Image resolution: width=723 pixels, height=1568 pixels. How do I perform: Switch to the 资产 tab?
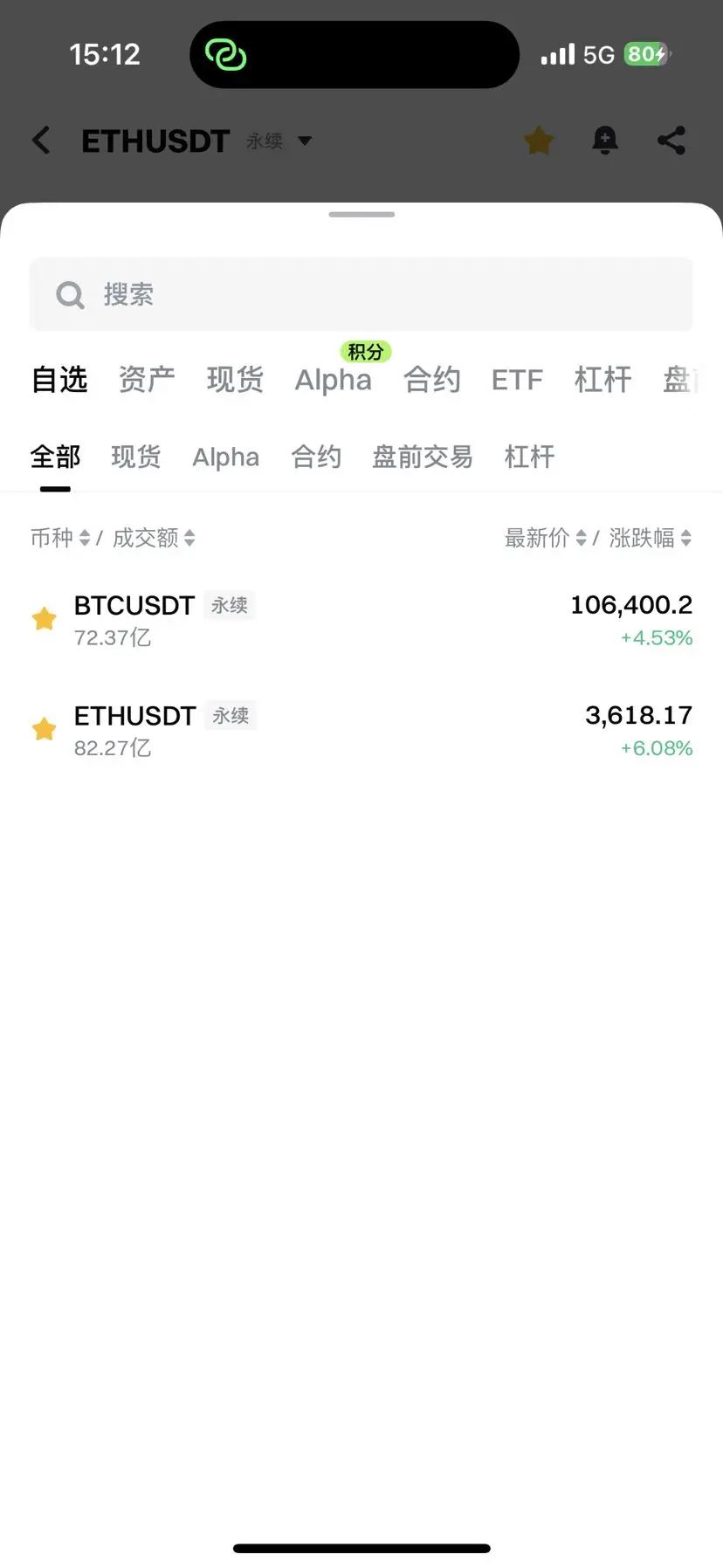[x=147, y=380]
